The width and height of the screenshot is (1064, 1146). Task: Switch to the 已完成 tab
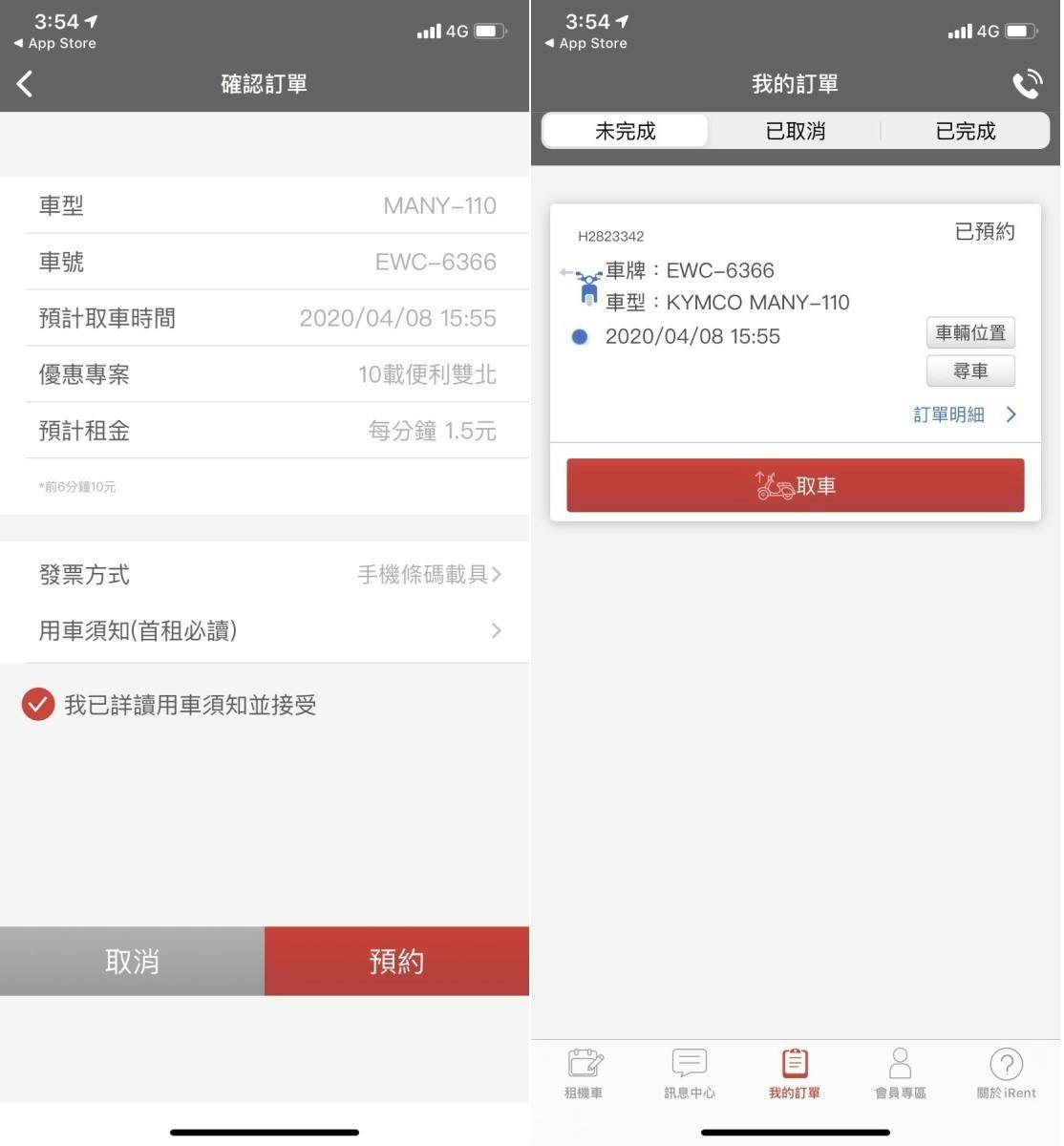point(965,131)
